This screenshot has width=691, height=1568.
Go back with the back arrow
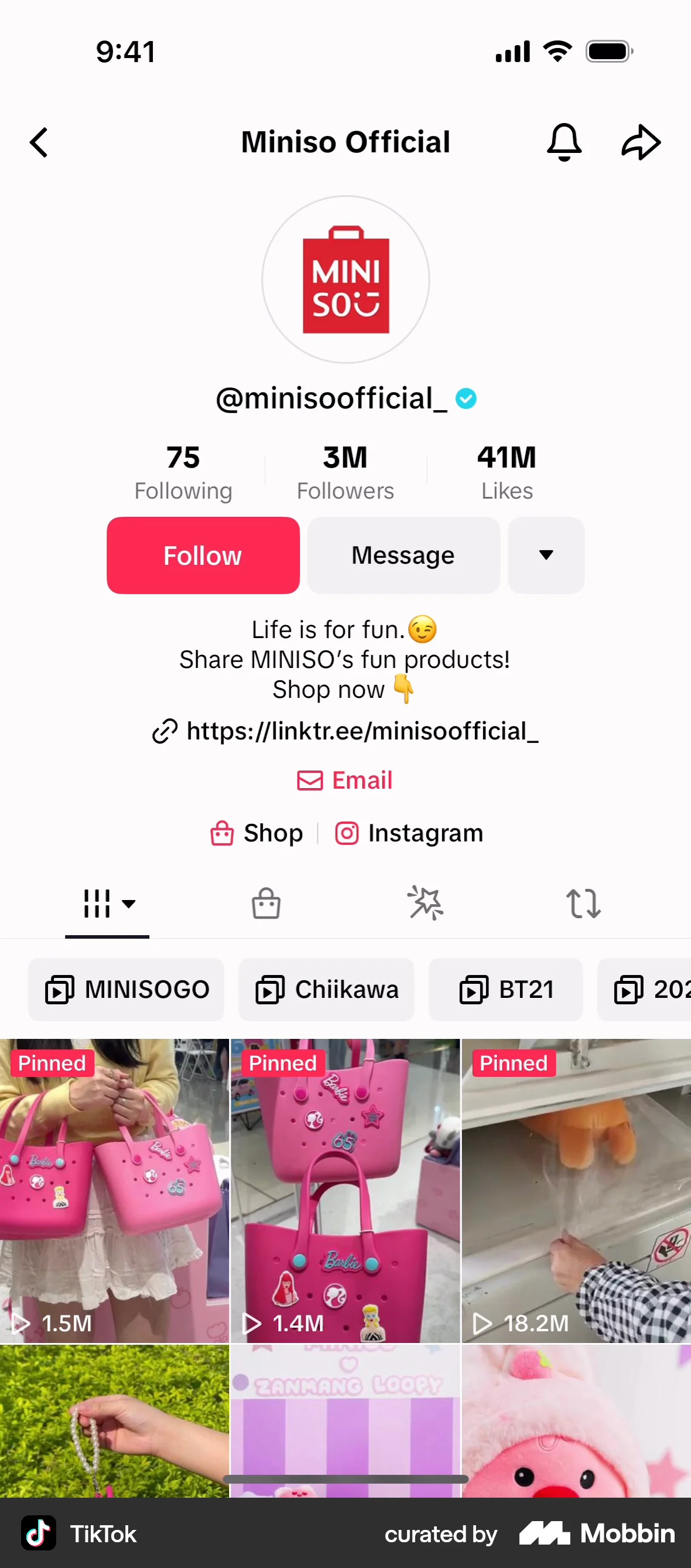[x=38, y=142]
